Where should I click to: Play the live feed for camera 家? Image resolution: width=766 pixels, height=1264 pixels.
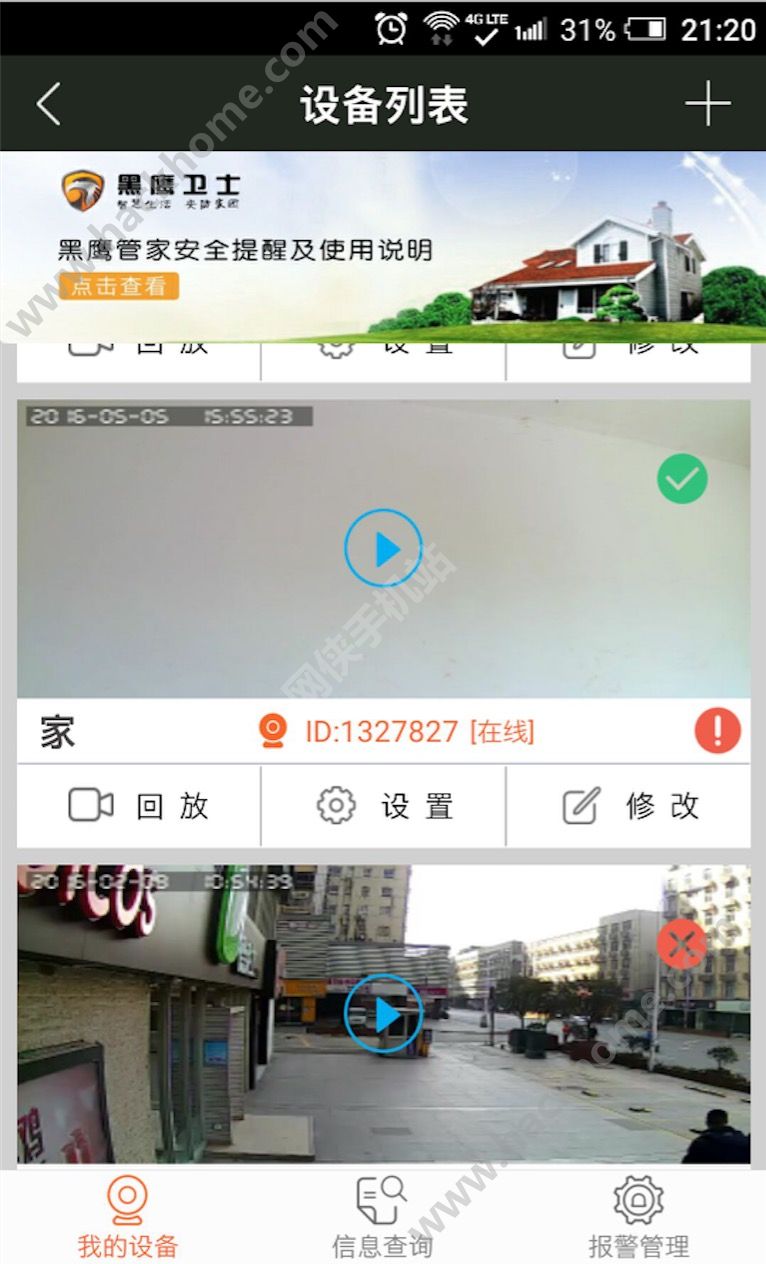coord(383,548)
